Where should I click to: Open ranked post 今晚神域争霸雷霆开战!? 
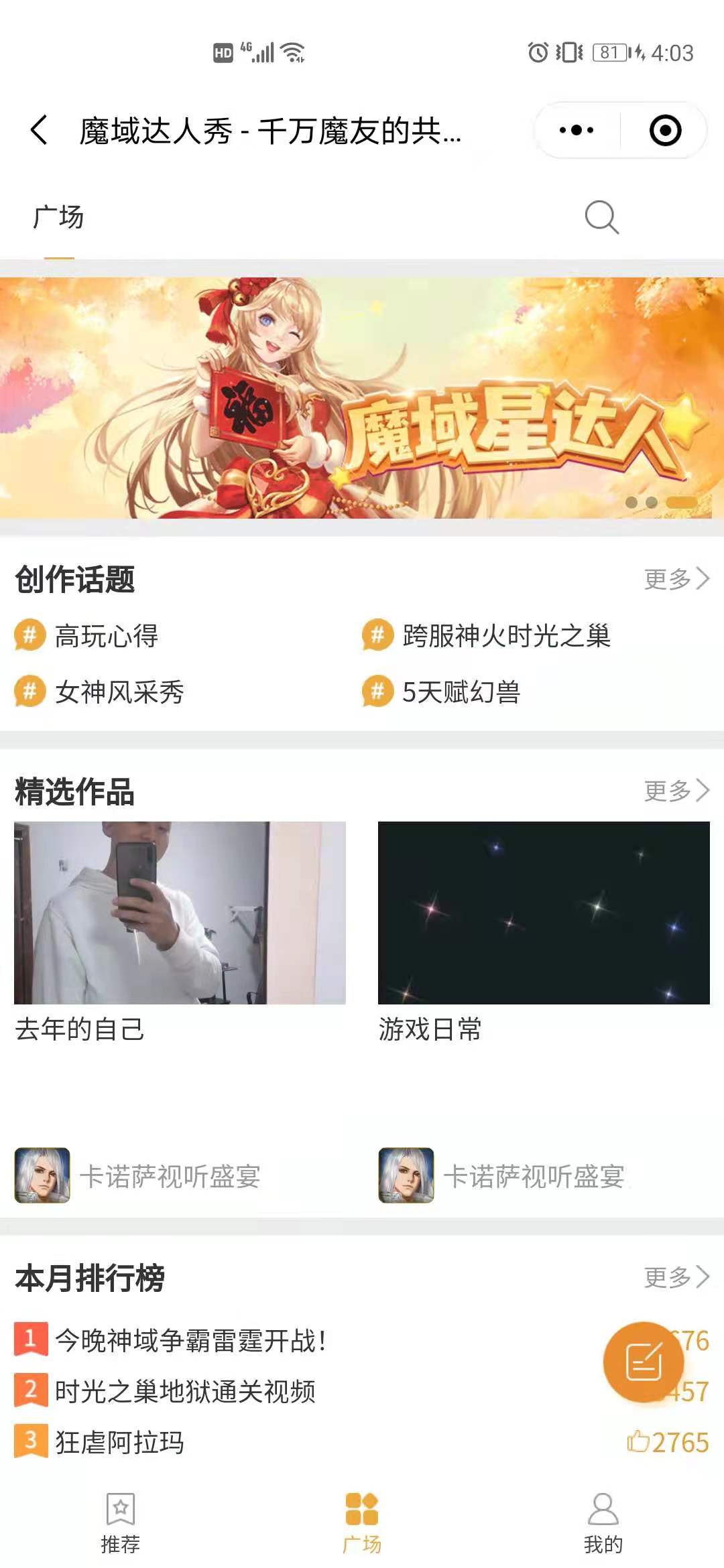pyautogui.click(x=190, y=1341)
